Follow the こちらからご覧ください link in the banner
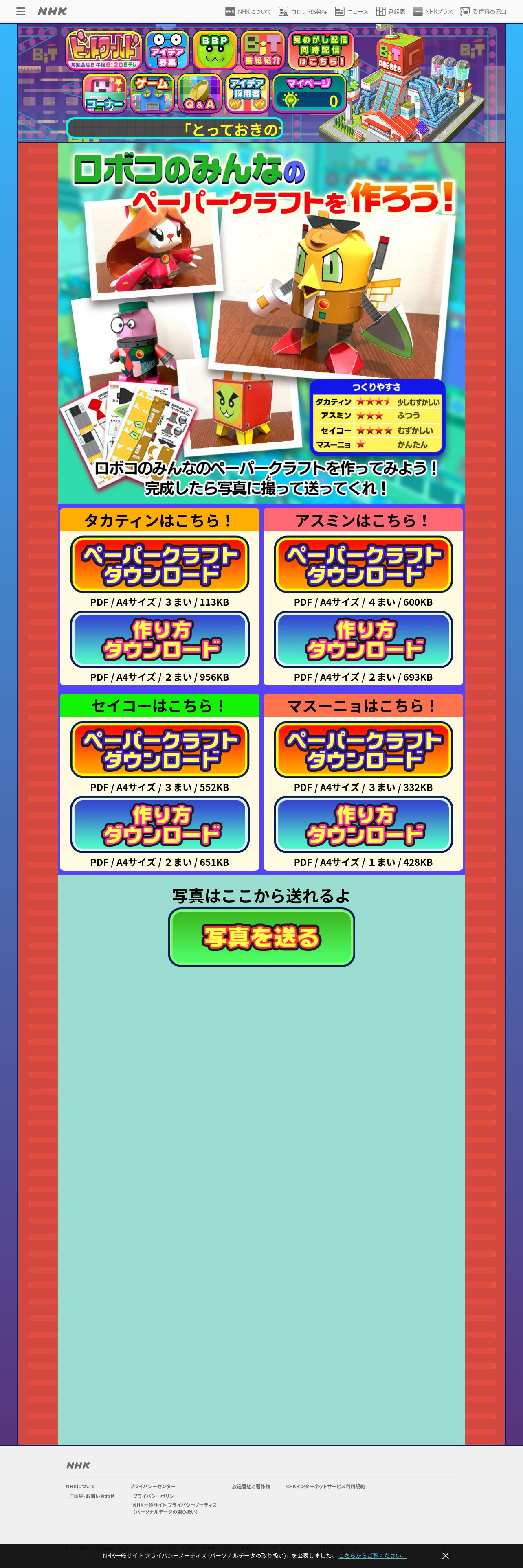523x1568 pixels. pos(372,1555)
